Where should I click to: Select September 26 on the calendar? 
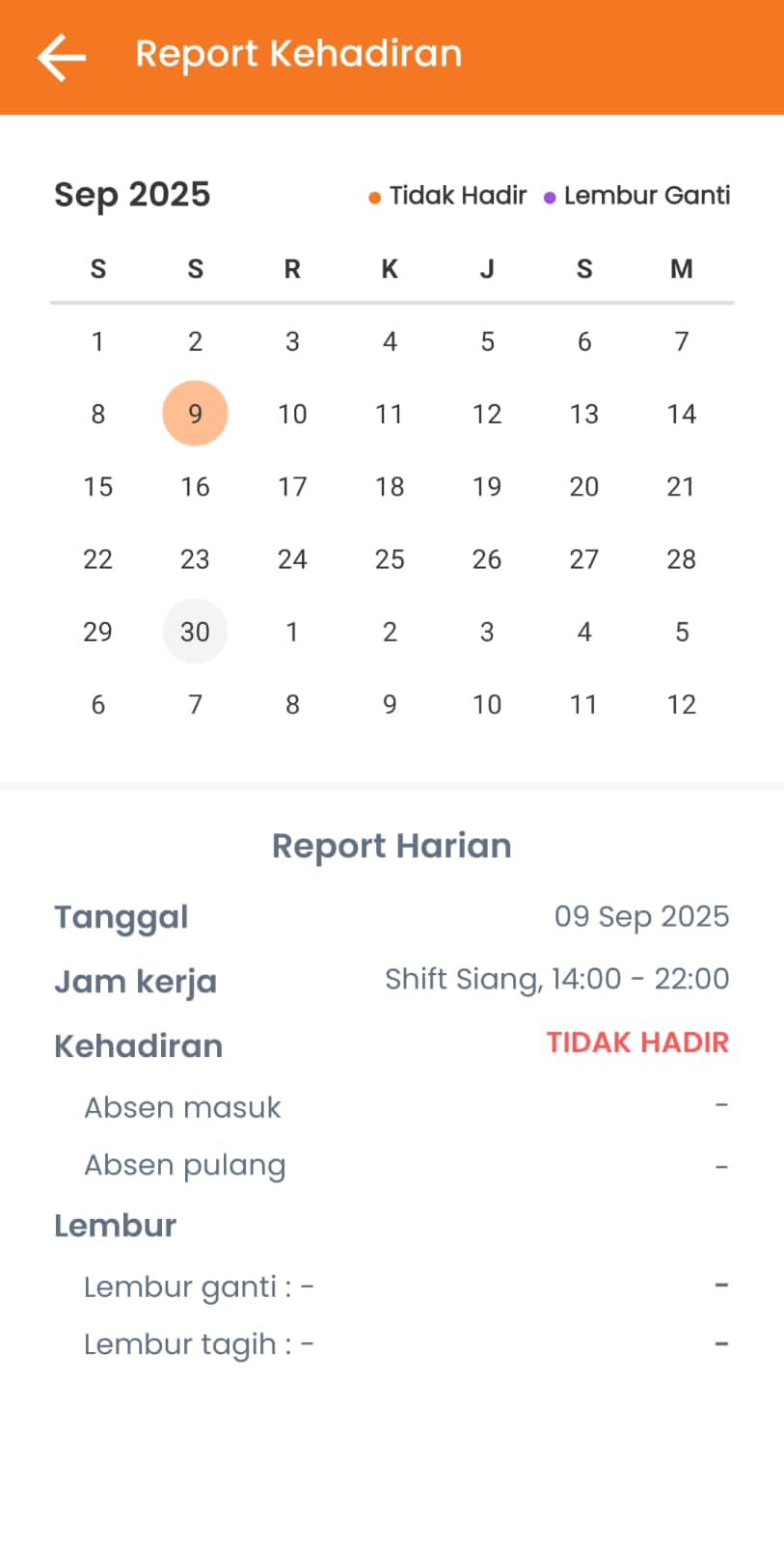click(x=487, y=559)
